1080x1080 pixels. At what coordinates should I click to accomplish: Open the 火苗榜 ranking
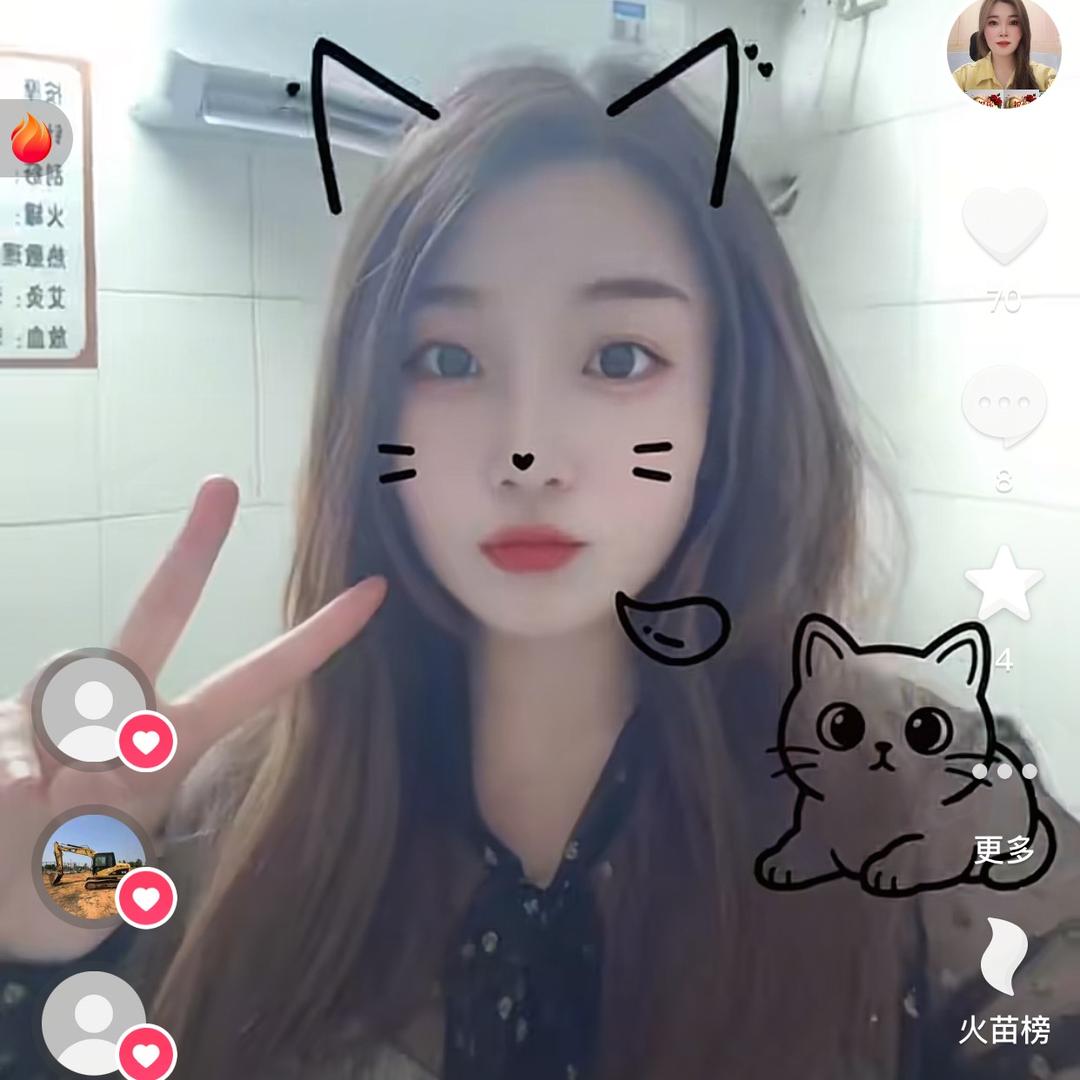click(x=1004, y=960)
